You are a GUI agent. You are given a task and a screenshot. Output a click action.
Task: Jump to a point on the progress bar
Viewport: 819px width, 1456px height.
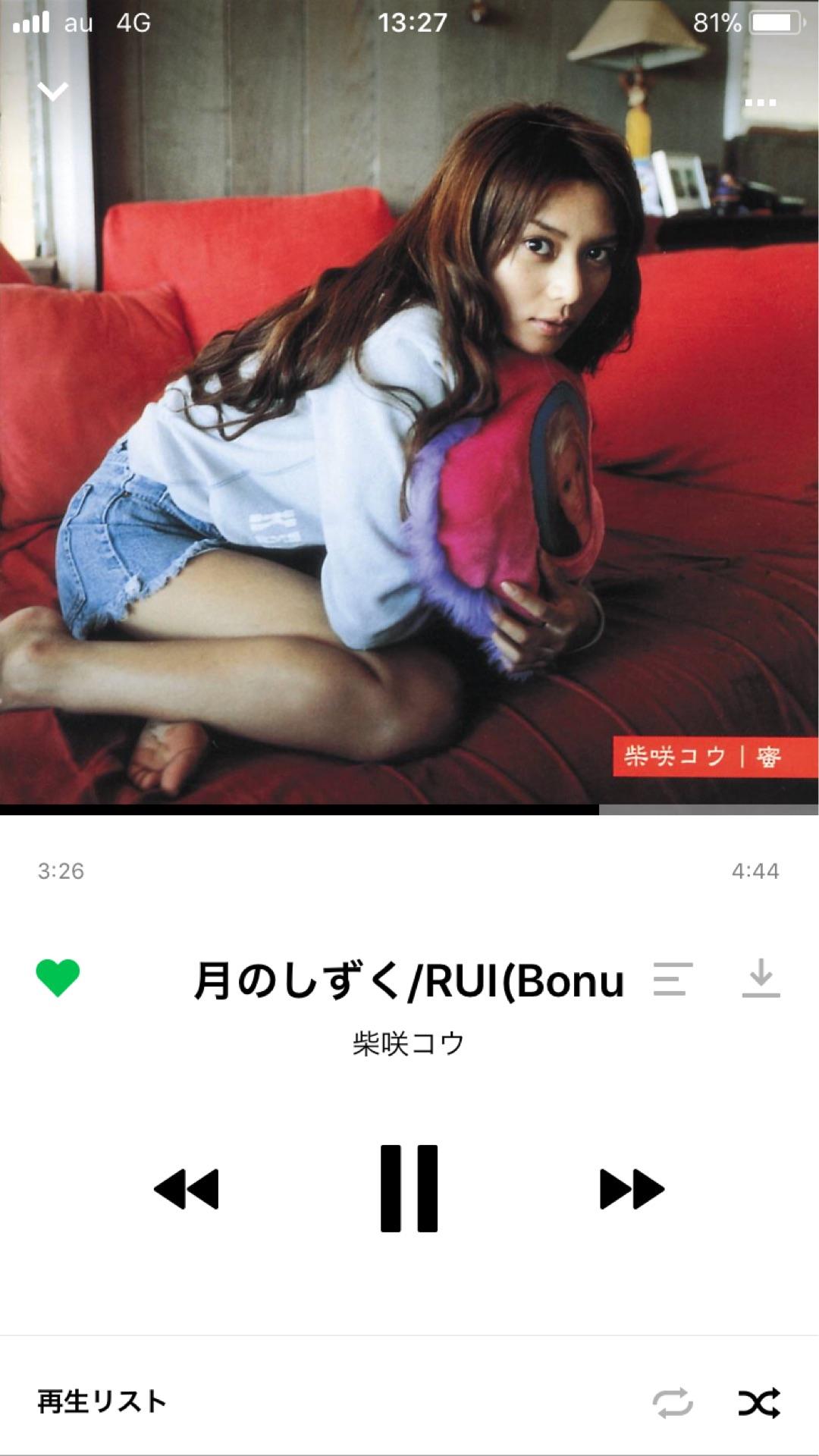click(x=409, y=810)
